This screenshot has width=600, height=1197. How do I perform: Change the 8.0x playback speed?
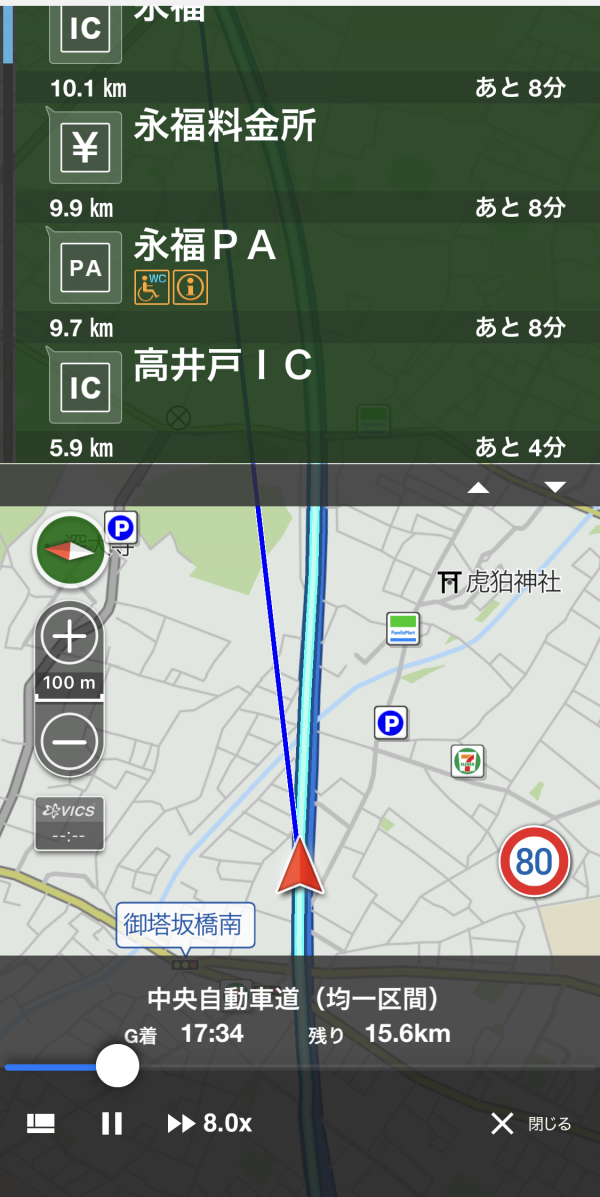coord(210,1124)
